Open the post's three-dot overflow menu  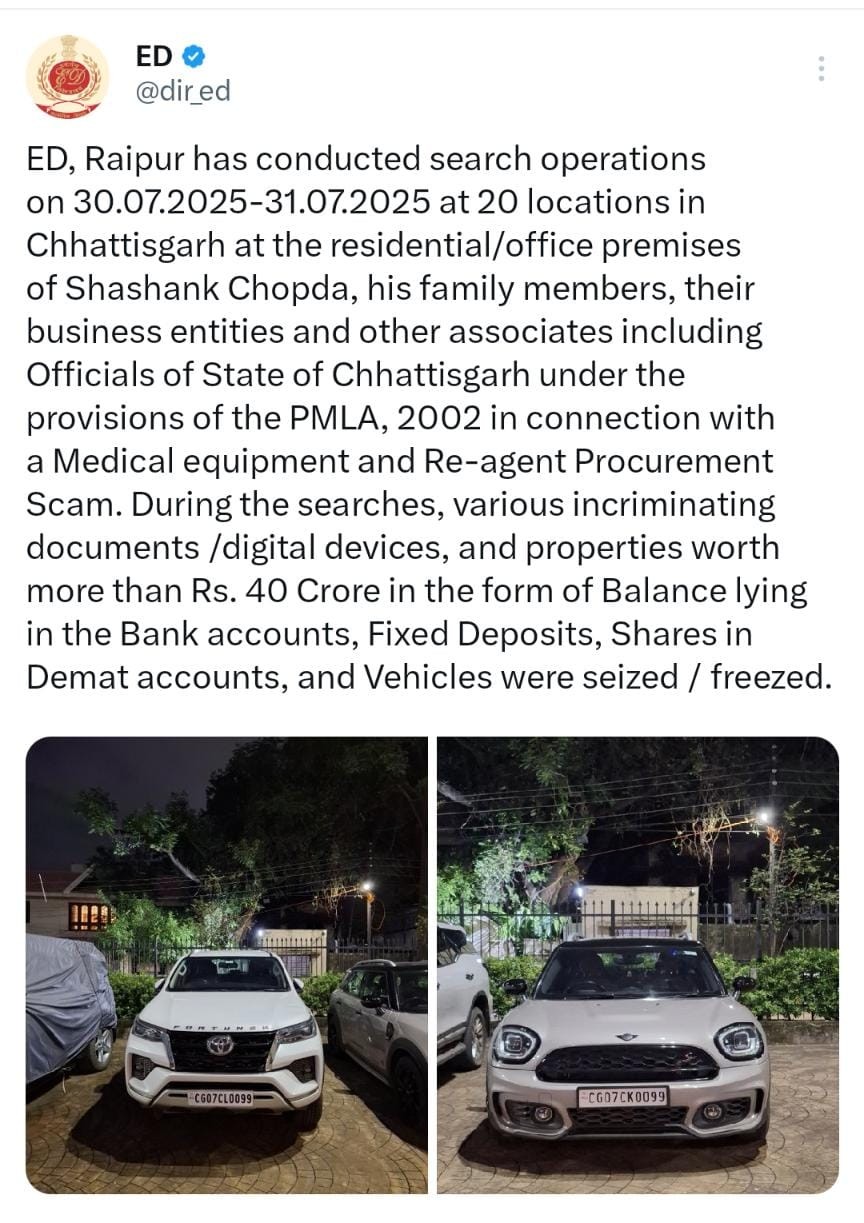(x=820, y=69)
